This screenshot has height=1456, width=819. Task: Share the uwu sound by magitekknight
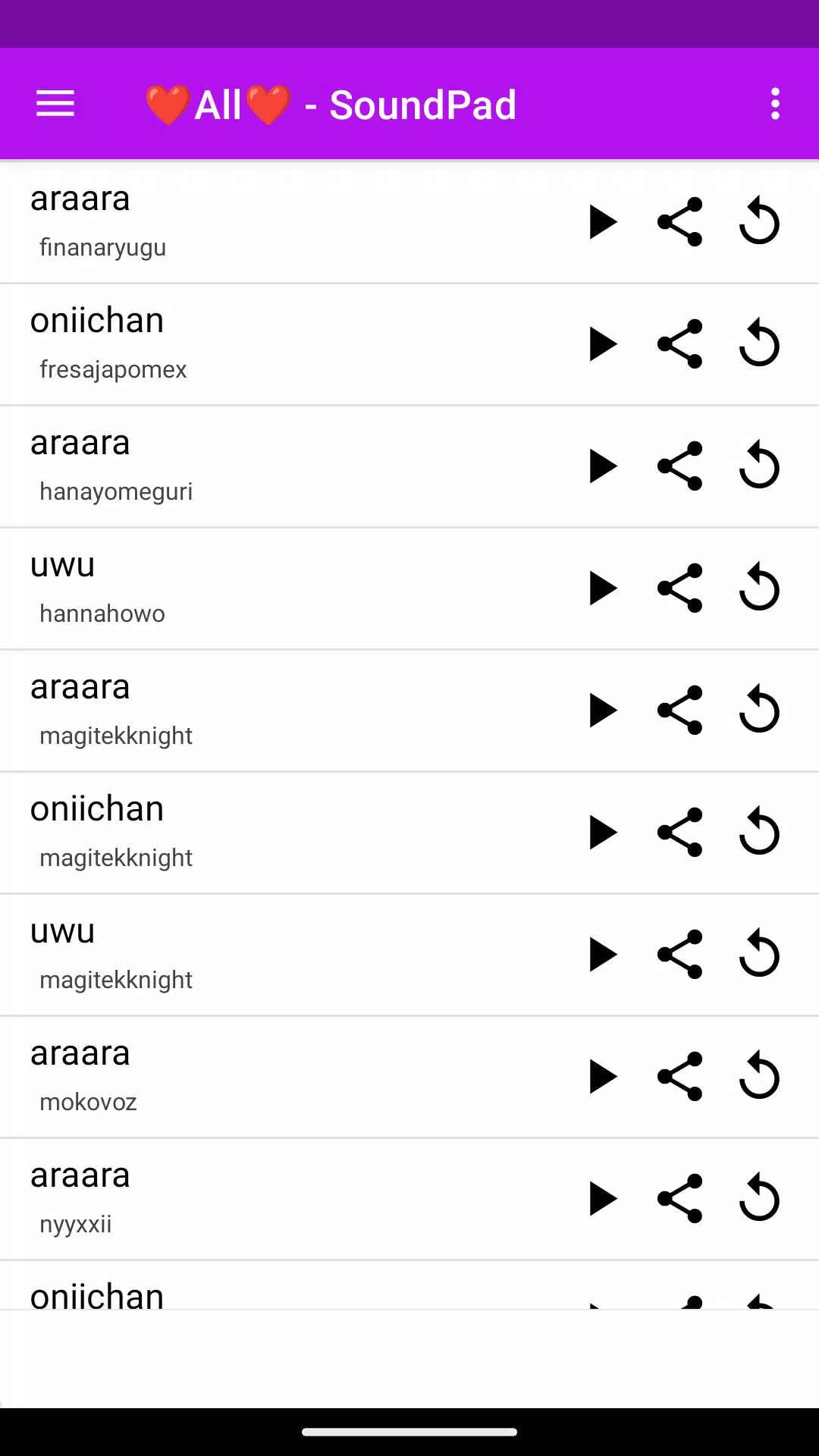pyautogui.click(x=680, y=955)
